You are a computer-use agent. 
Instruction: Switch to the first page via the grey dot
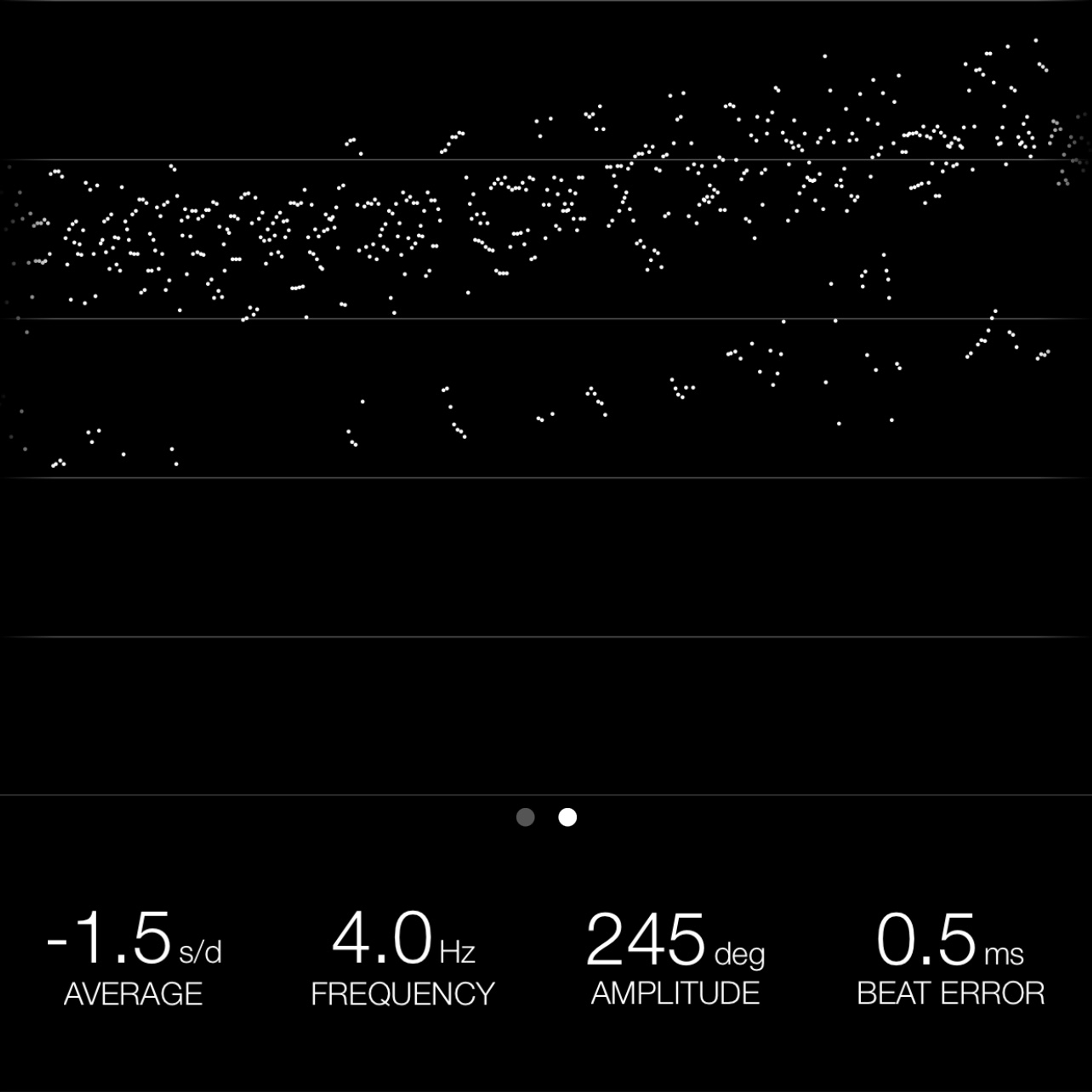pyautogui.click(x=525, y=817)
